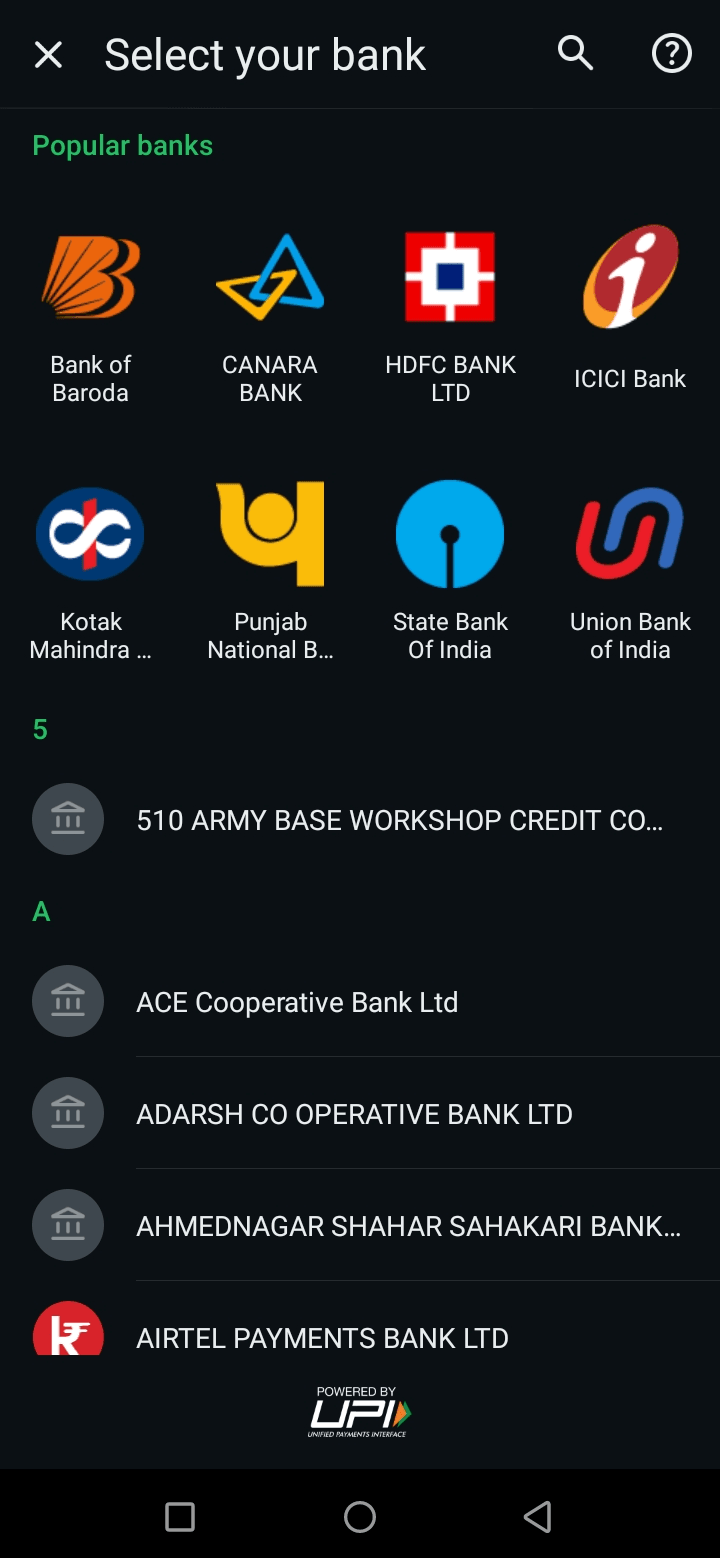
Task: Open 510 ARMY BASE WORKSHOP CREDIT row
Action: click(x=398, y=820)
